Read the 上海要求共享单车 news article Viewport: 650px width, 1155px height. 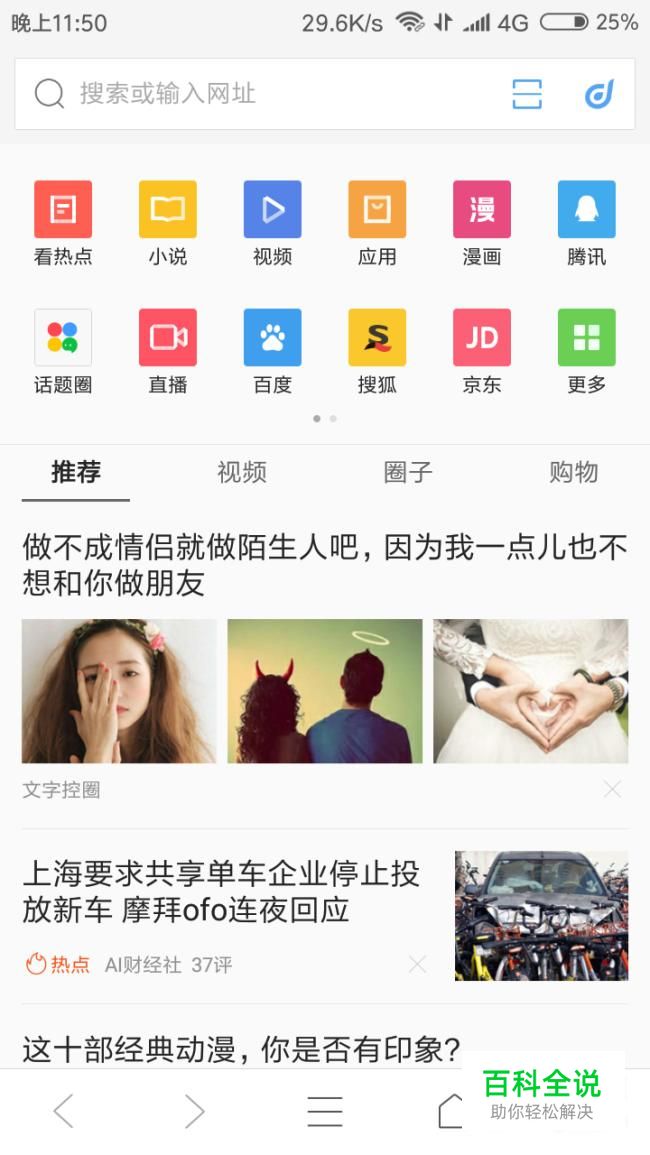click(x=221, y=892)
